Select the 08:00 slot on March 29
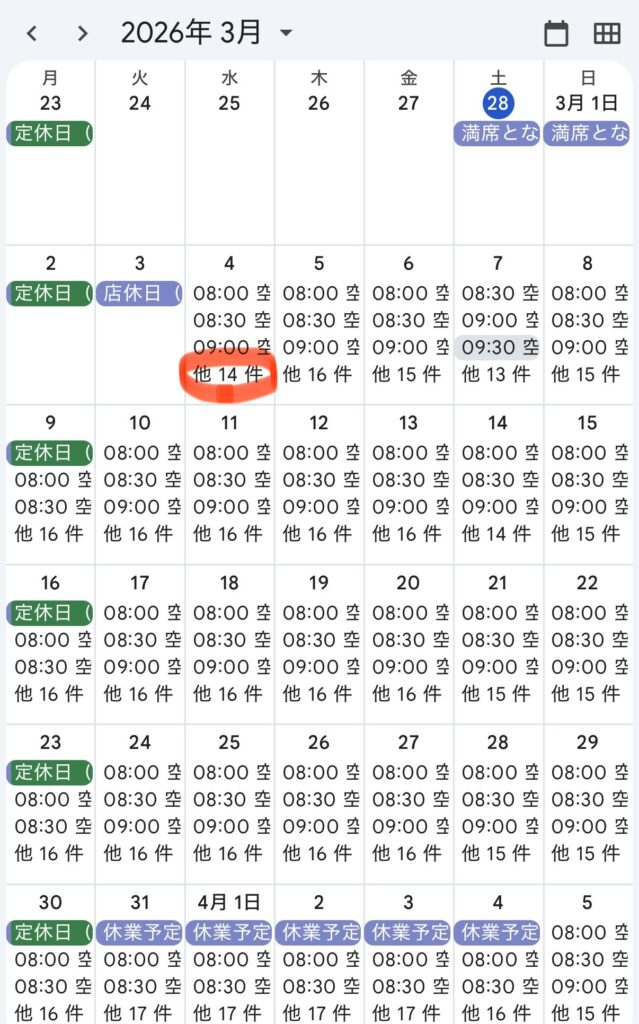This screenshot has height=1024, width=639. click(x=587, y=772)
